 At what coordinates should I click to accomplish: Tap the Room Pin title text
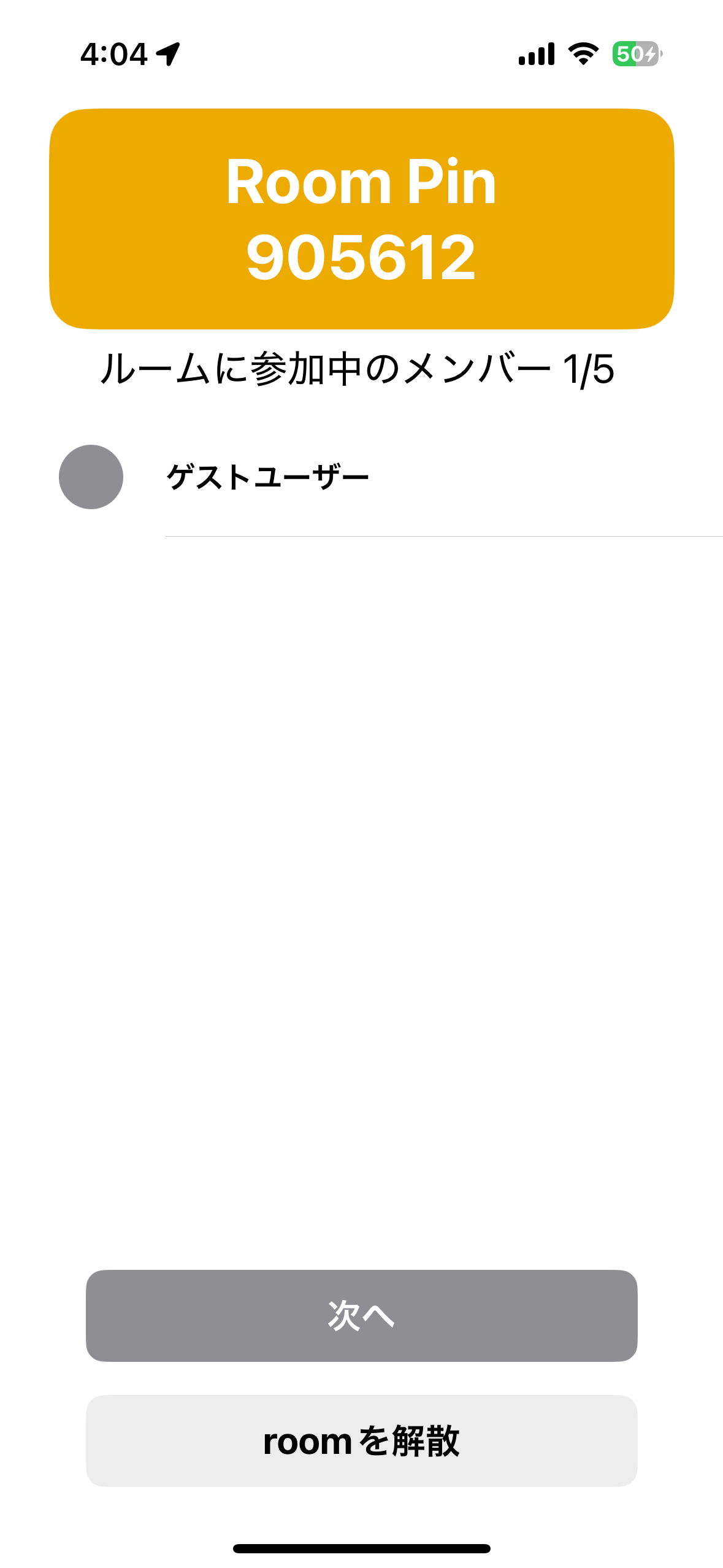(x=362, y=183)
